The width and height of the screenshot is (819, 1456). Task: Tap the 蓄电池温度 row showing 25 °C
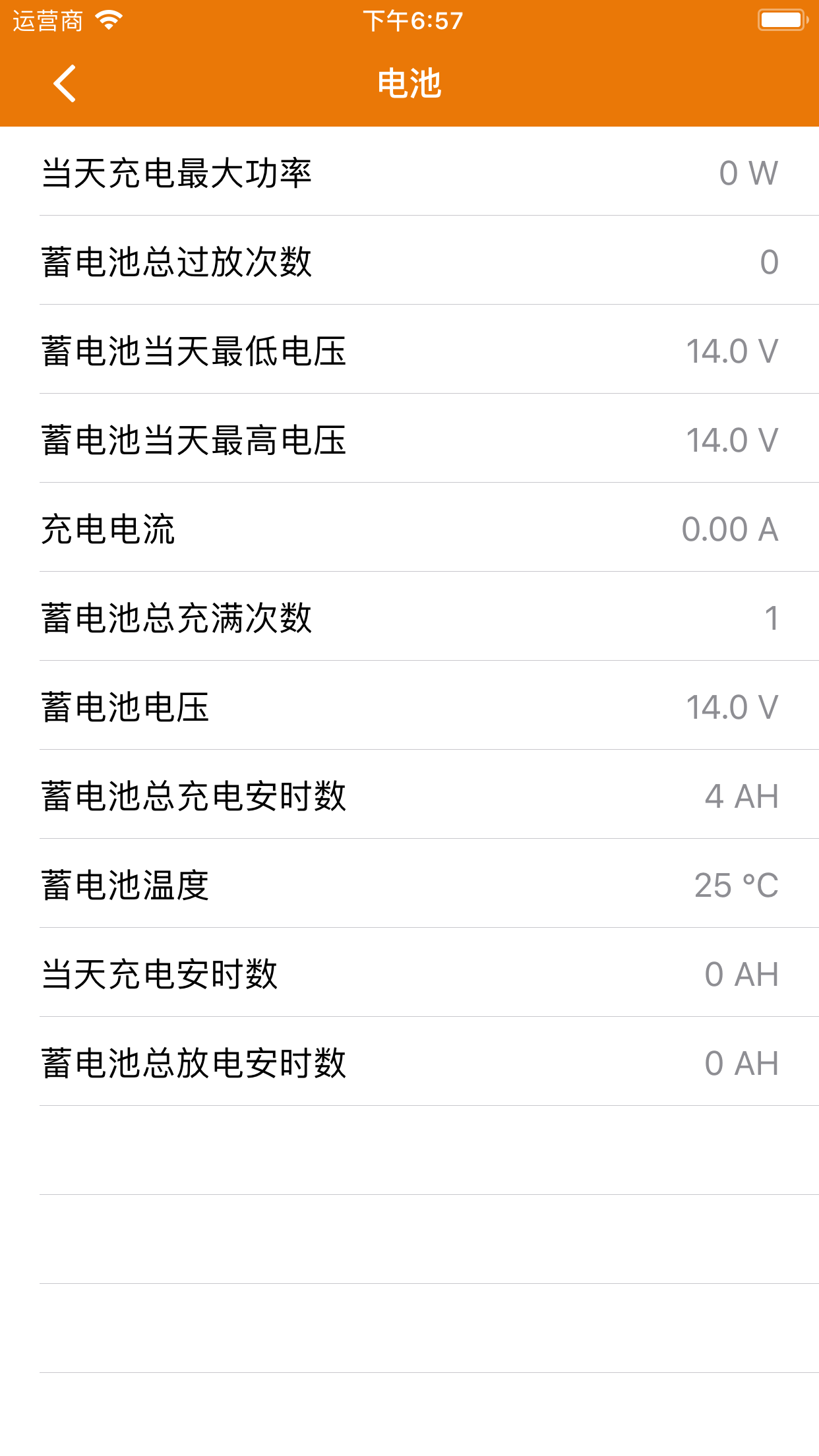coord(409,884)
